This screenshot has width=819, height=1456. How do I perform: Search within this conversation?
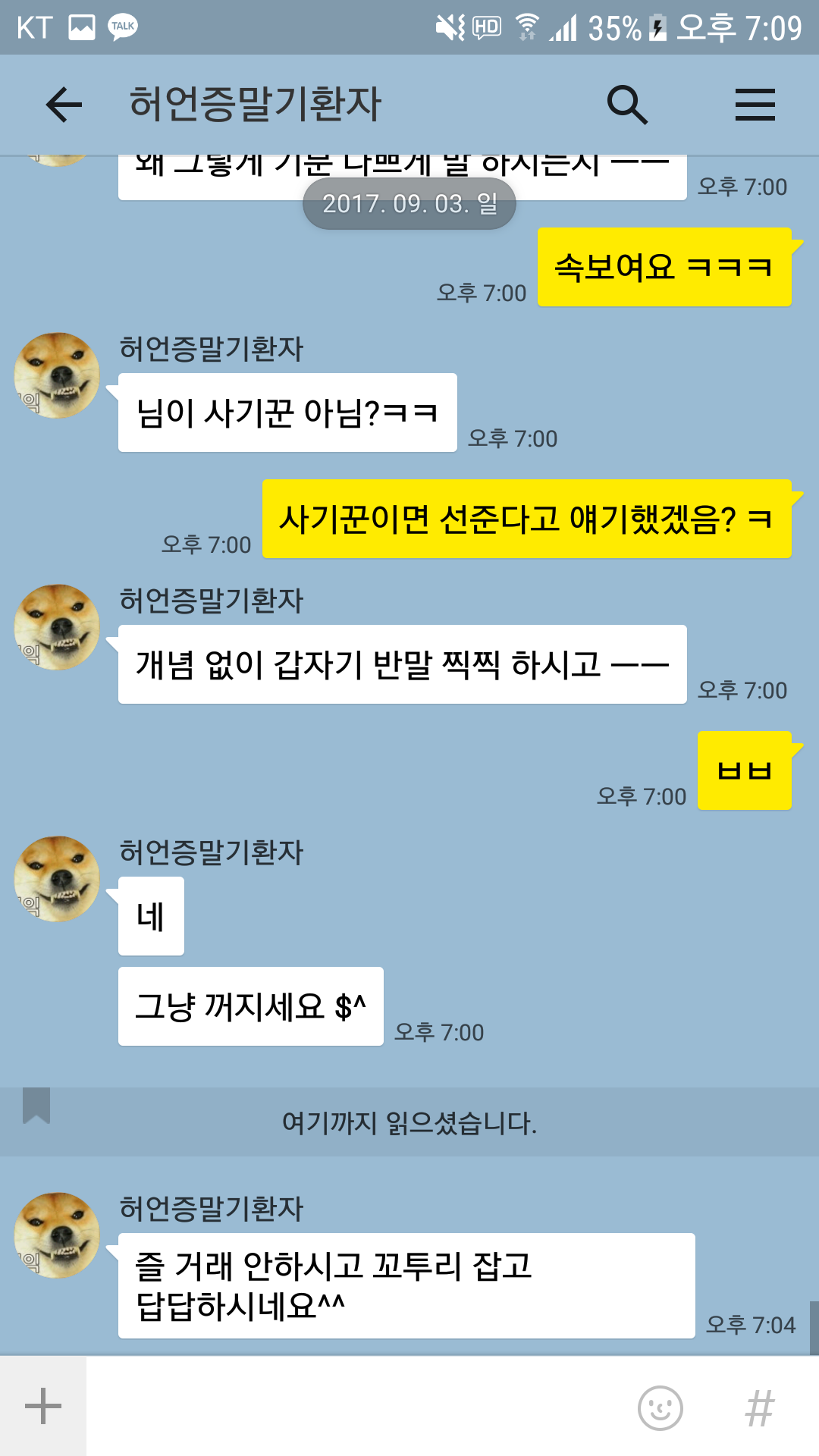pyautogui.click(x=627, y=105)
